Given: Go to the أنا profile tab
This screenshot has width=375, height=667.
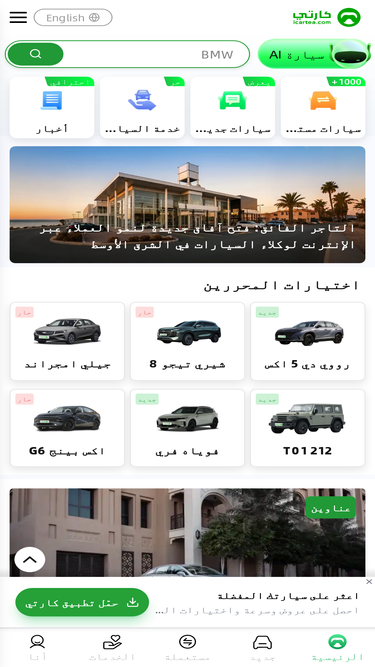Looking at the screenshot, I should point(37,647).
